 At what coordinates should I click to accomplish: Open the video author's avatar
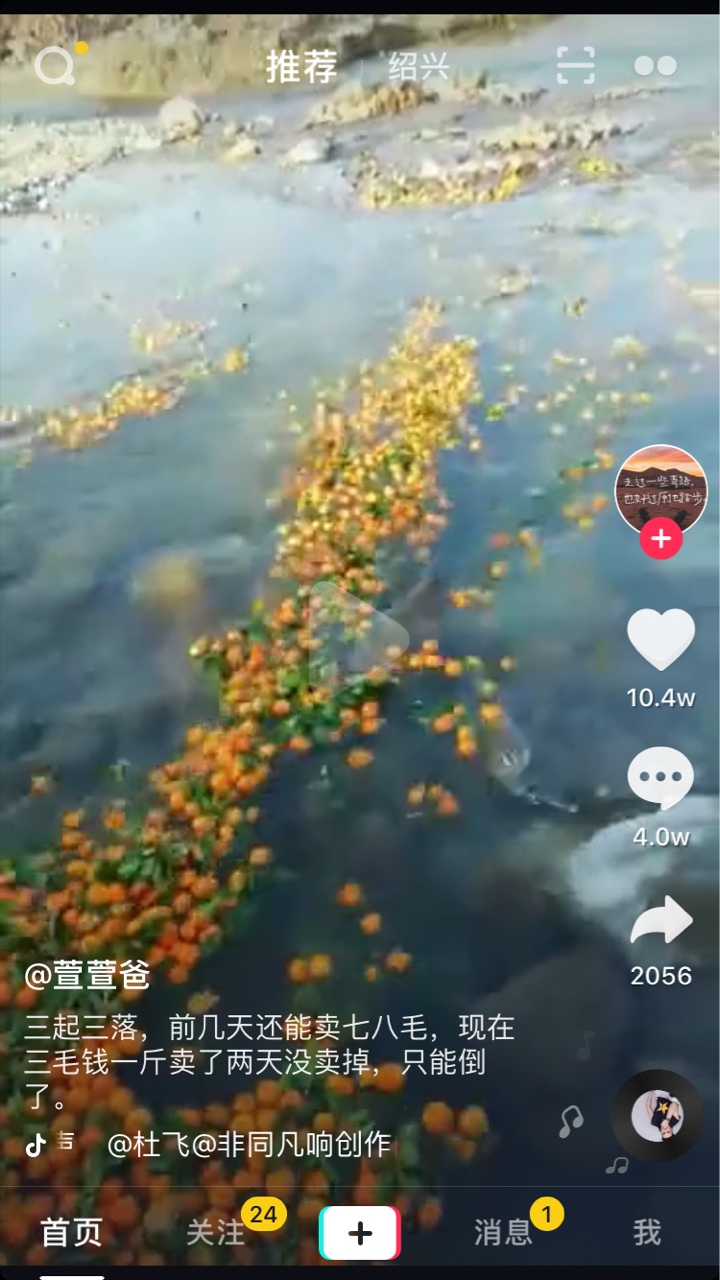point(661,491)
